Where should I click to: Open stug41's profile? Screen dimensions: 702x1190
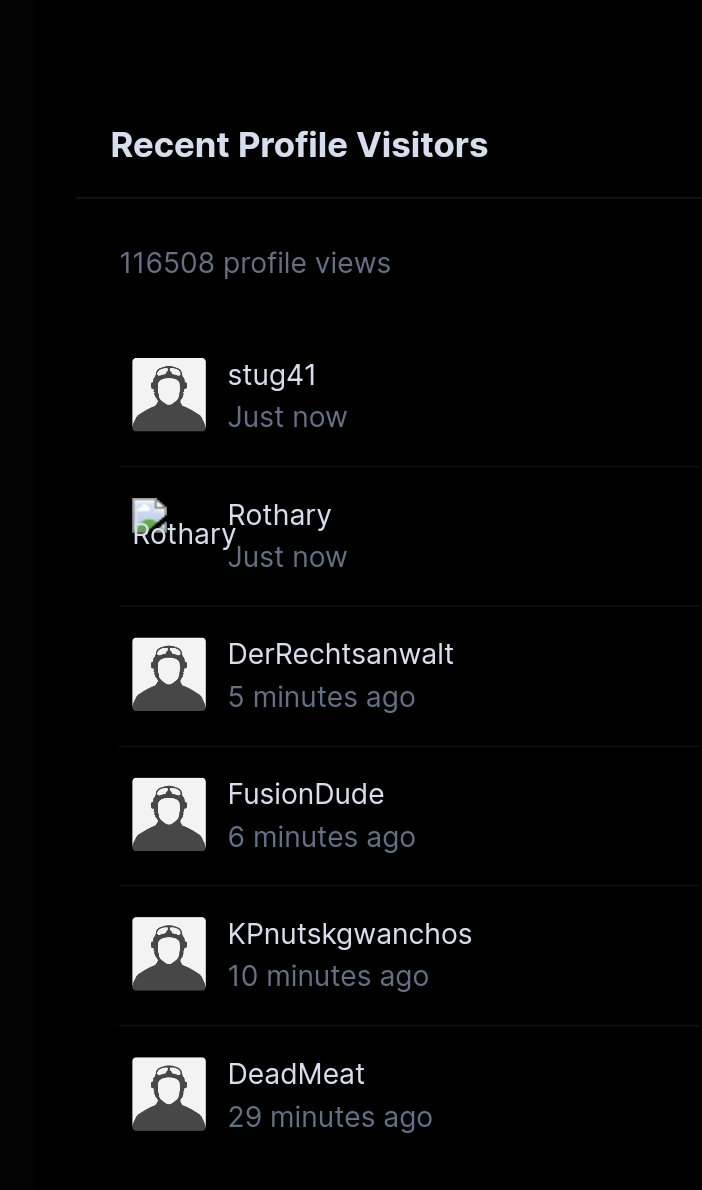(272, 376)
